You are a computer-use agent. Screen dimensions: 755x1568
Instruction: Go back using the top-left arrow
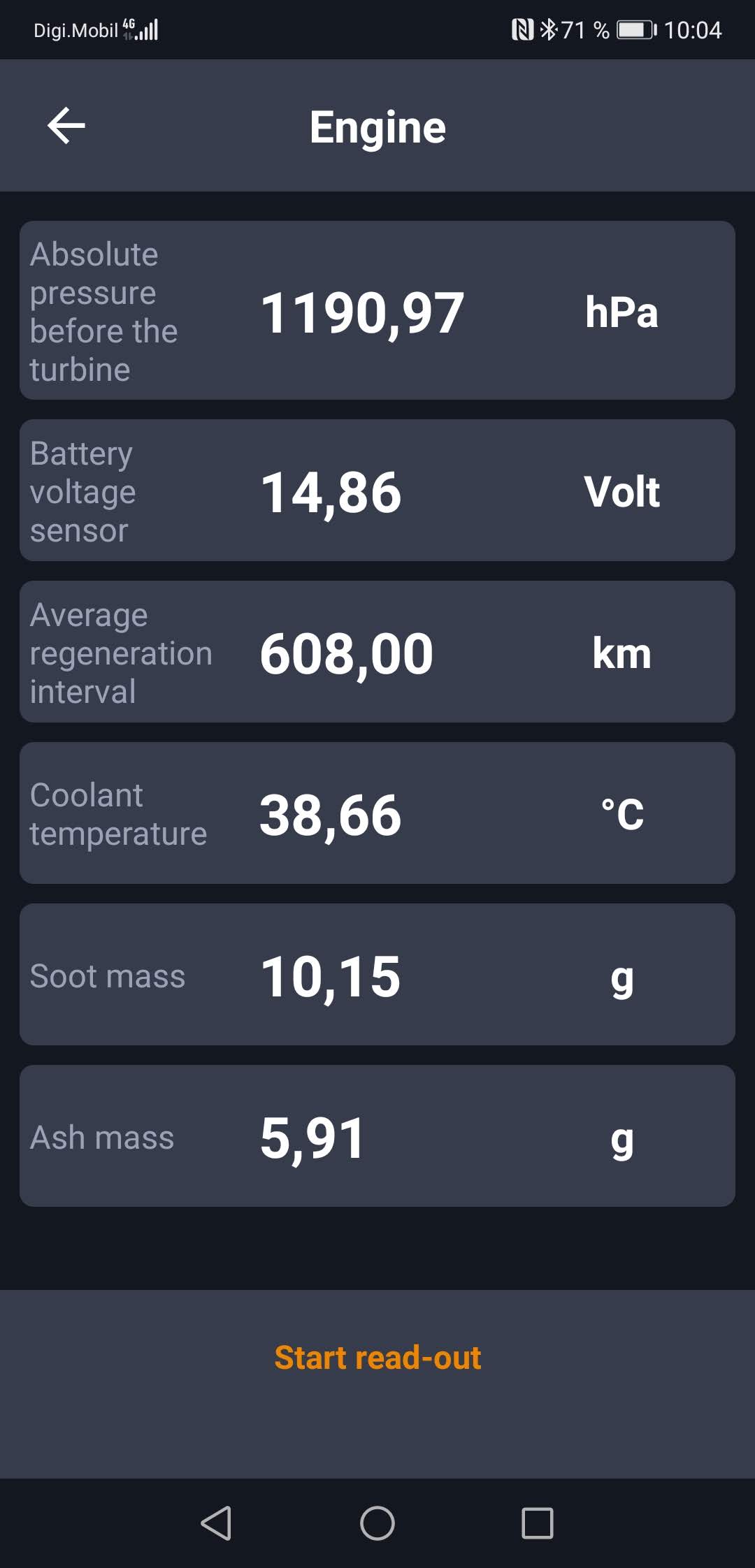pos(66,126)
